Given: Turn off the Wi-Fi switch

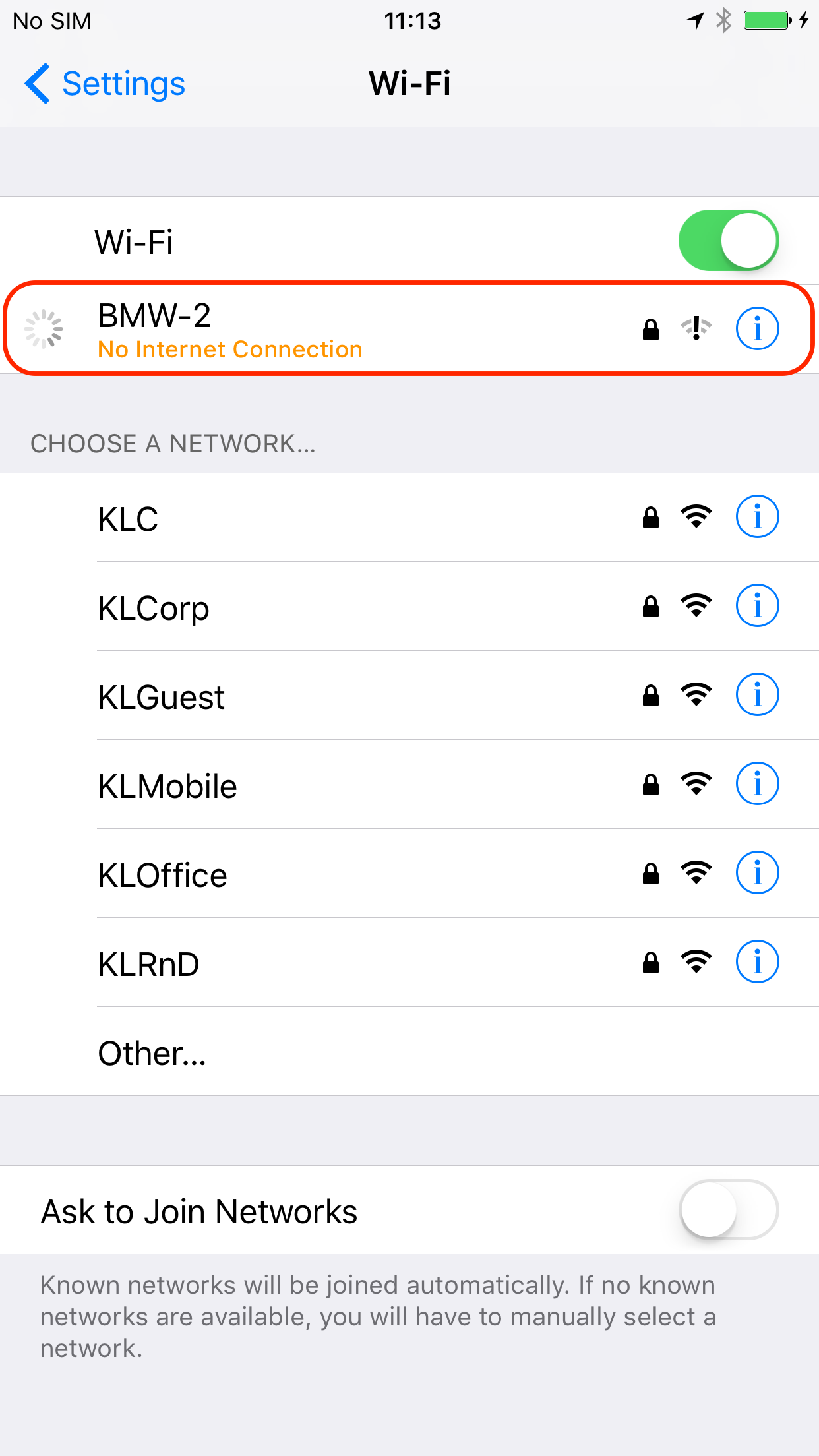Looking at the screenshot, I should tap(728, 241).
